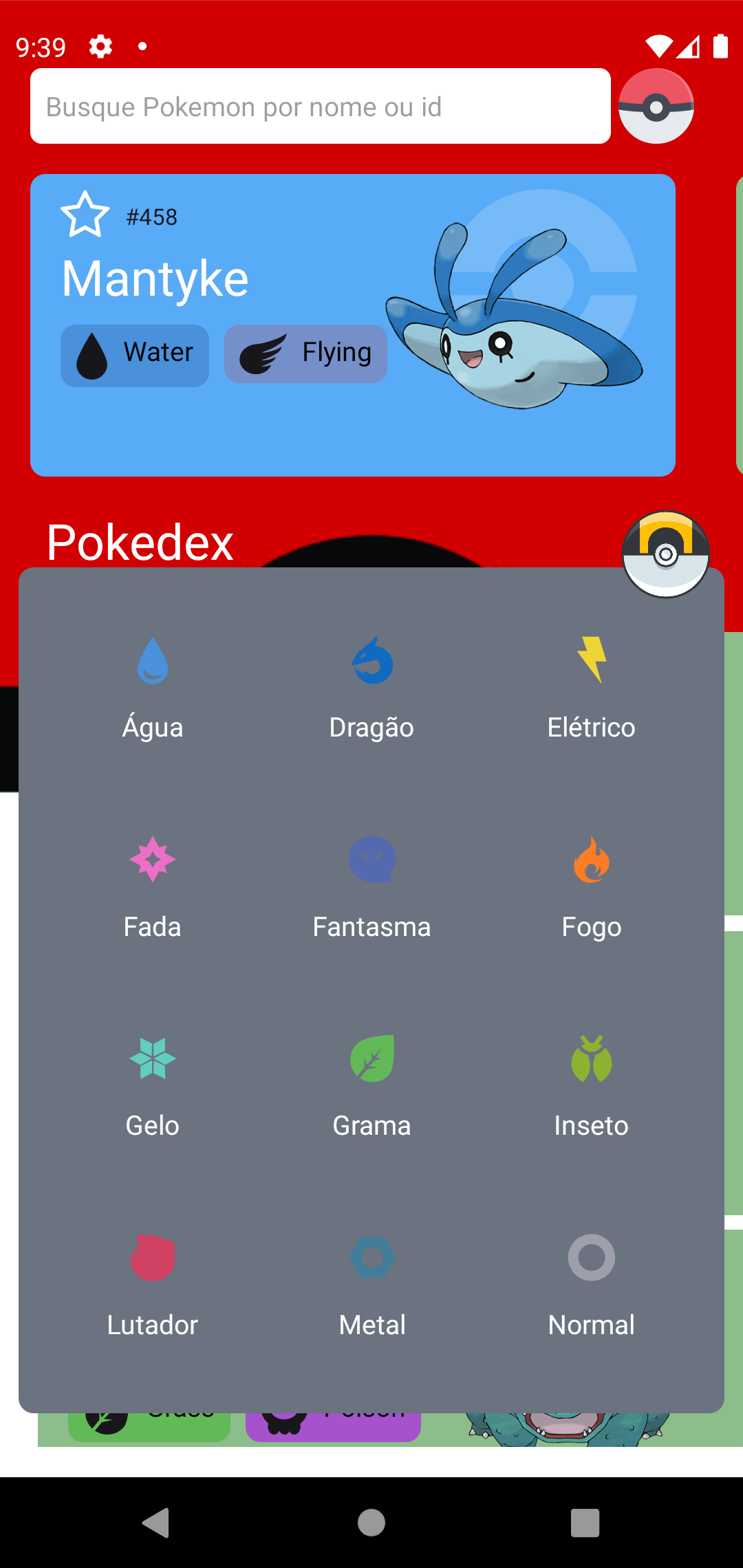
Task: Click the Pokemon search input field
Action: pos(319,106)
